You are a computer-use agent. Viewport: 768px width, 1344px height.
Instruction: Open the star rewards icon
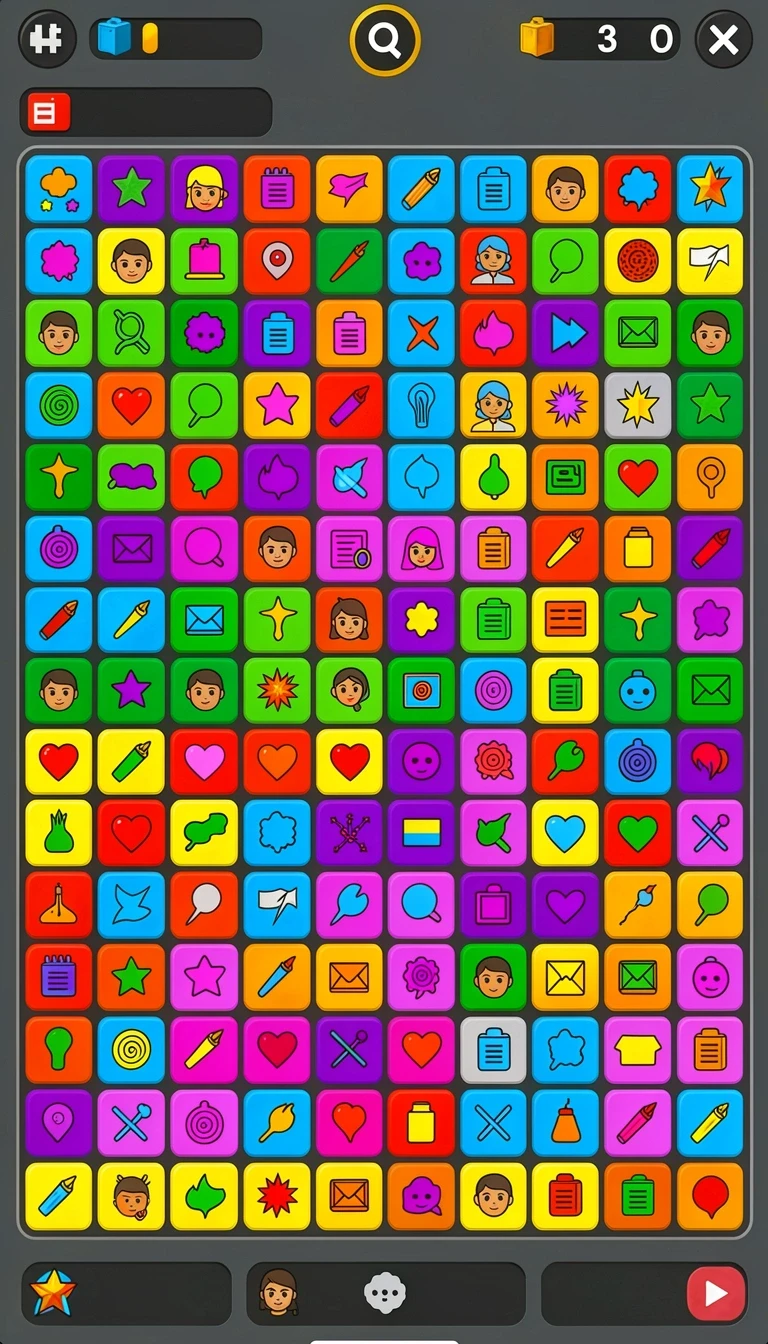[53, 1293]
